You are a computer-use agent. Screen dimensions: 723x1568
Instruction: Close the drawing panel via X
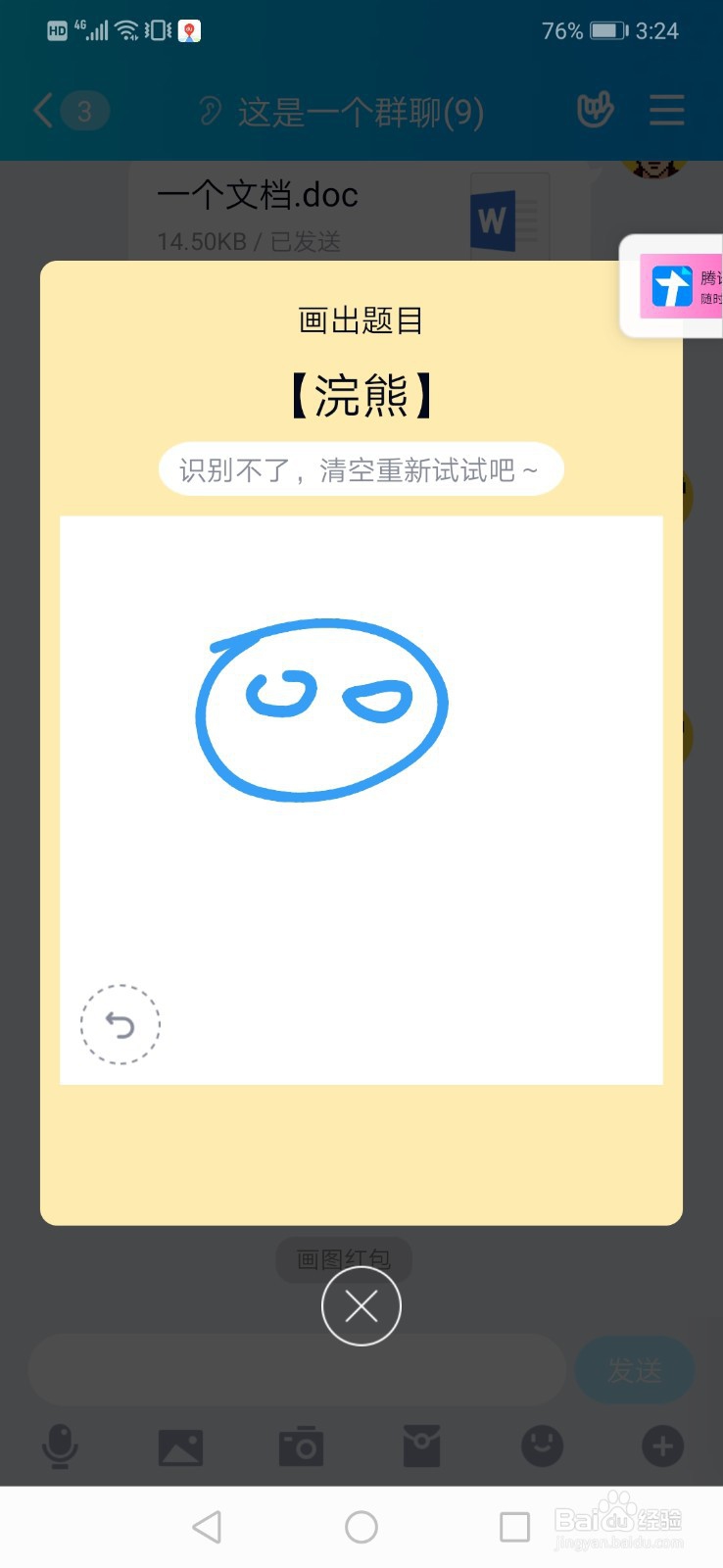361,1306
